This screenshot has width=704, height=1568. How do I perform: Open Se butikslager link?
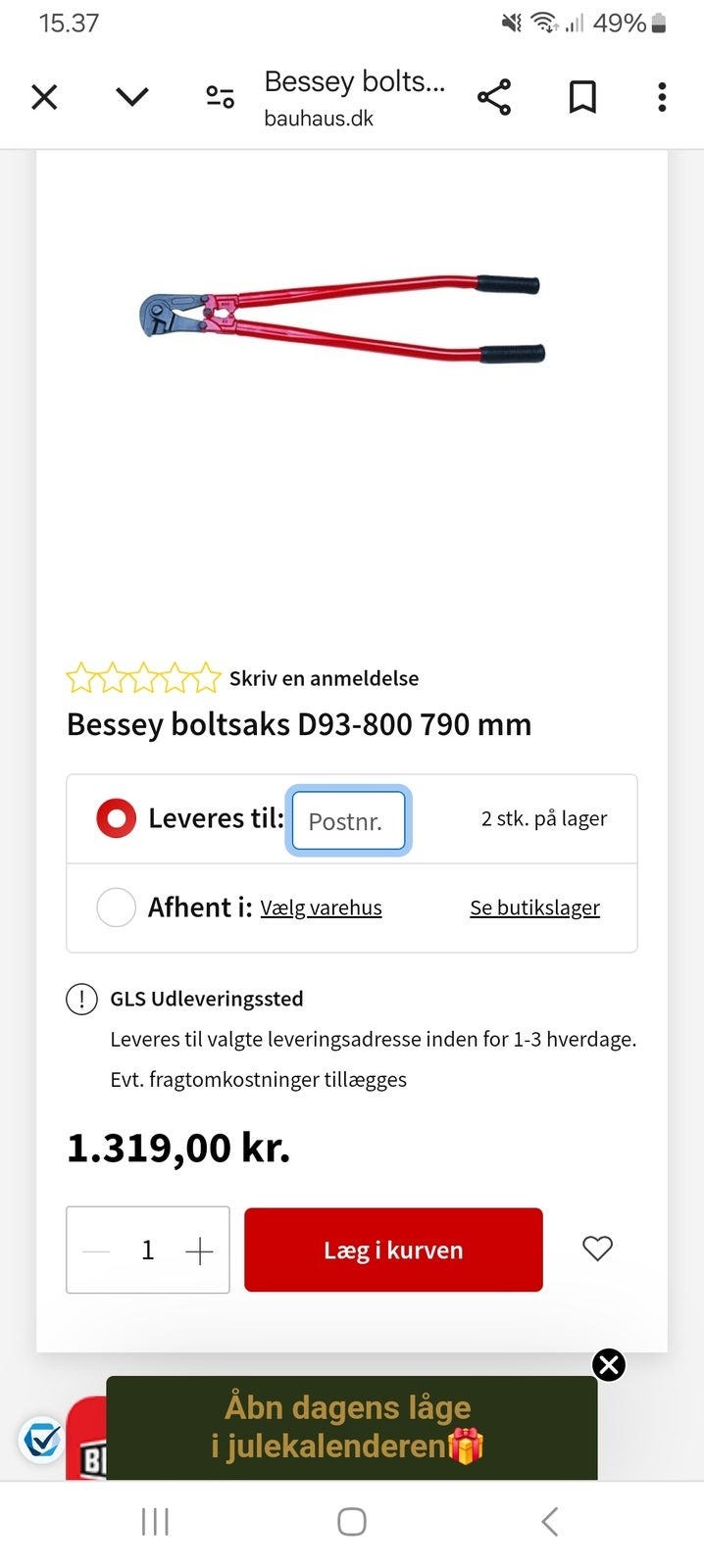point(534,908)
